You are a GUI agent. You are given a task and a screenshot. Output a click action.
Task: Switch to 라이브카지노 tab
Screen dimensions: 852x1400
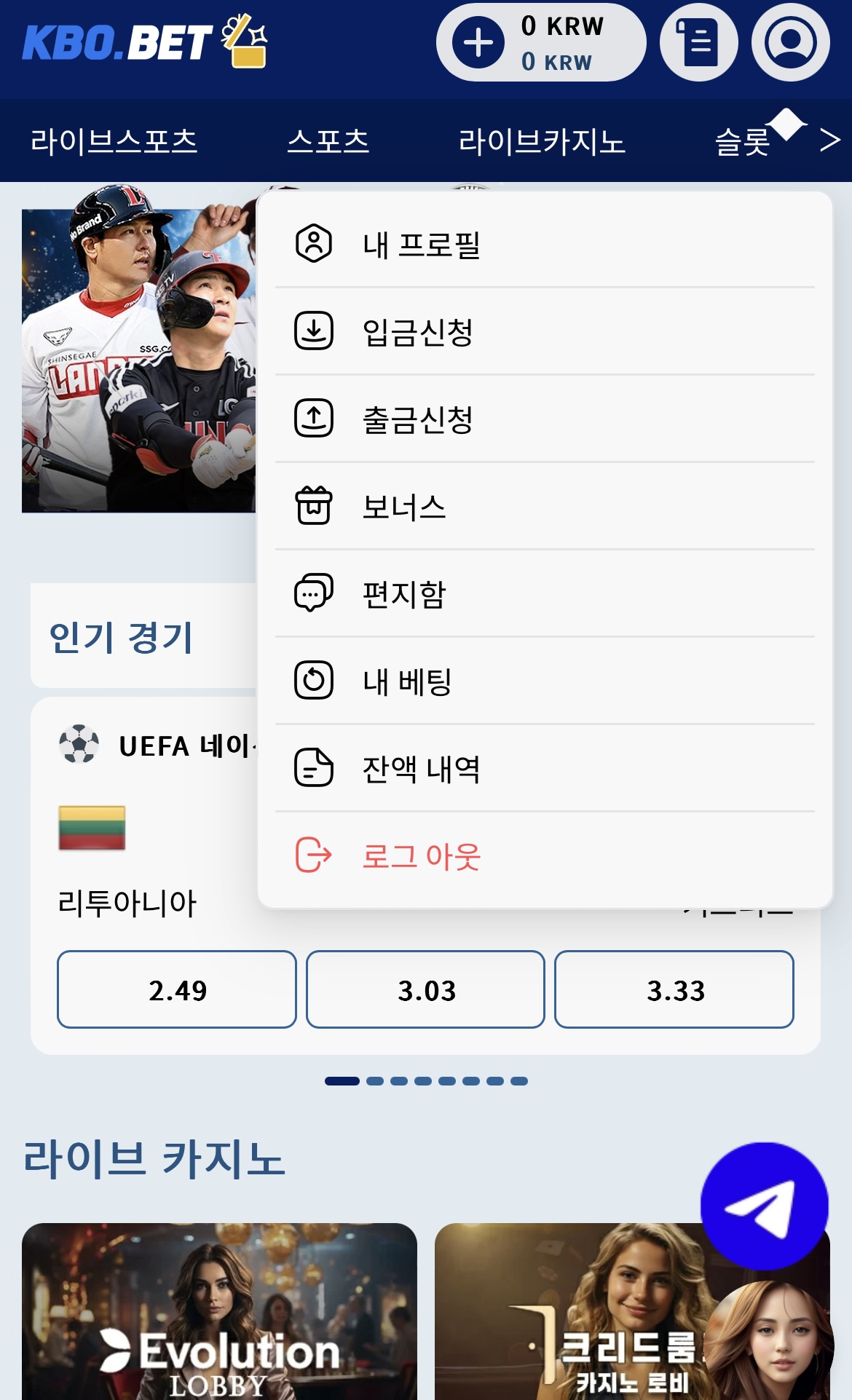click(542, 141)
